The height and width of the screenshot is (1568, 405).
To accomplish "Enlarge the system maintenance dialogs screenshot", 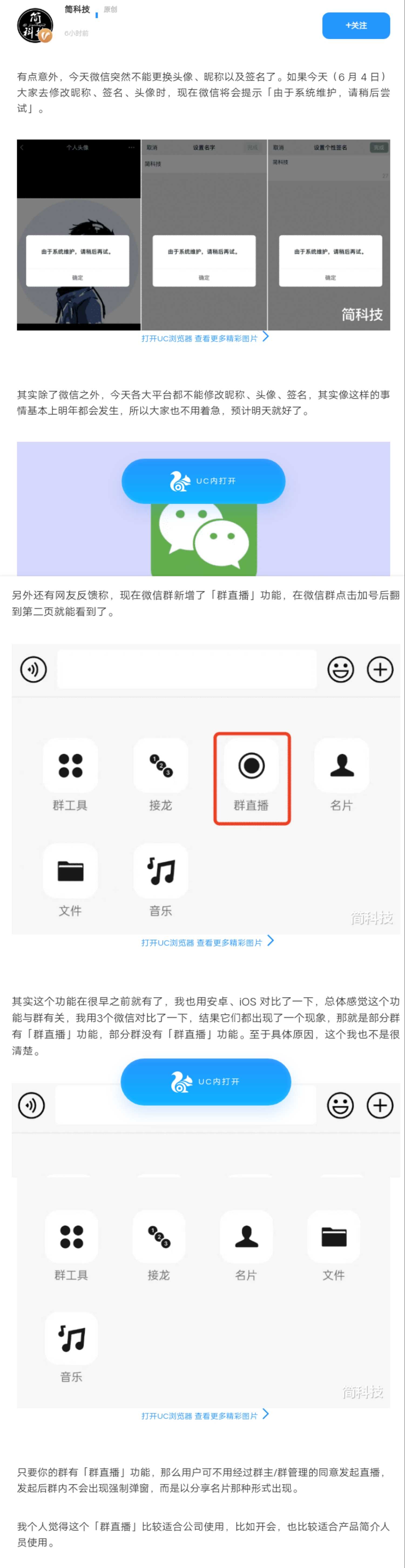I will pyautogui.click(x=203, y=235).
